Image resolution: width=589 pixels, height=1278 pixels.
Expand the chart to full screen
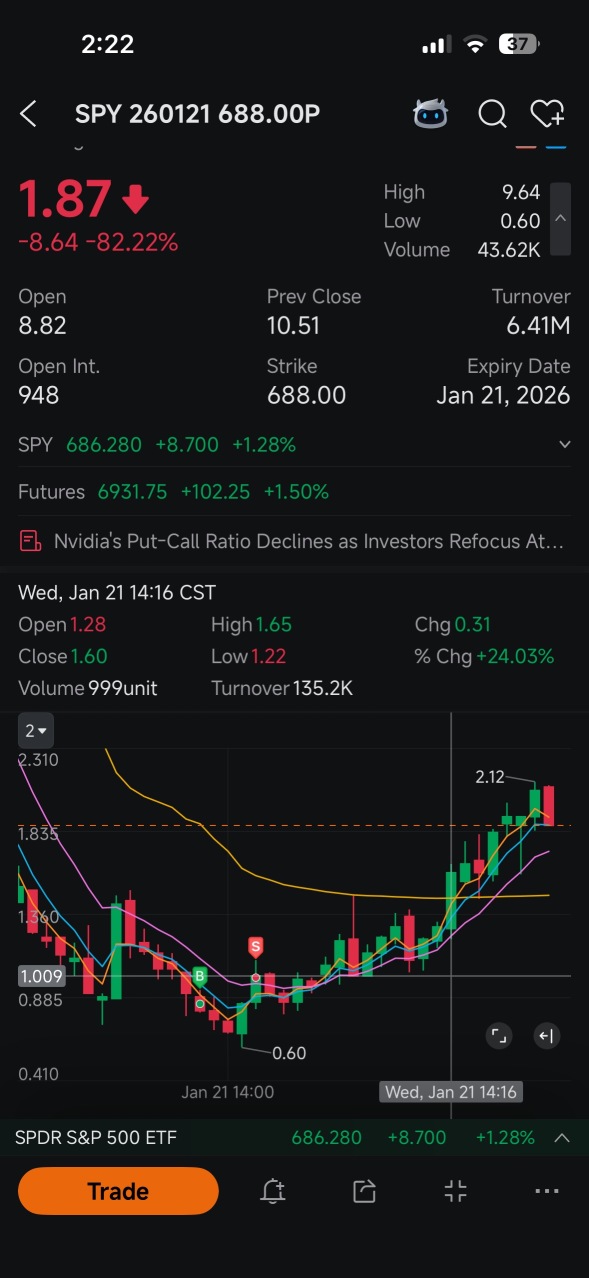click(498, 1036)
